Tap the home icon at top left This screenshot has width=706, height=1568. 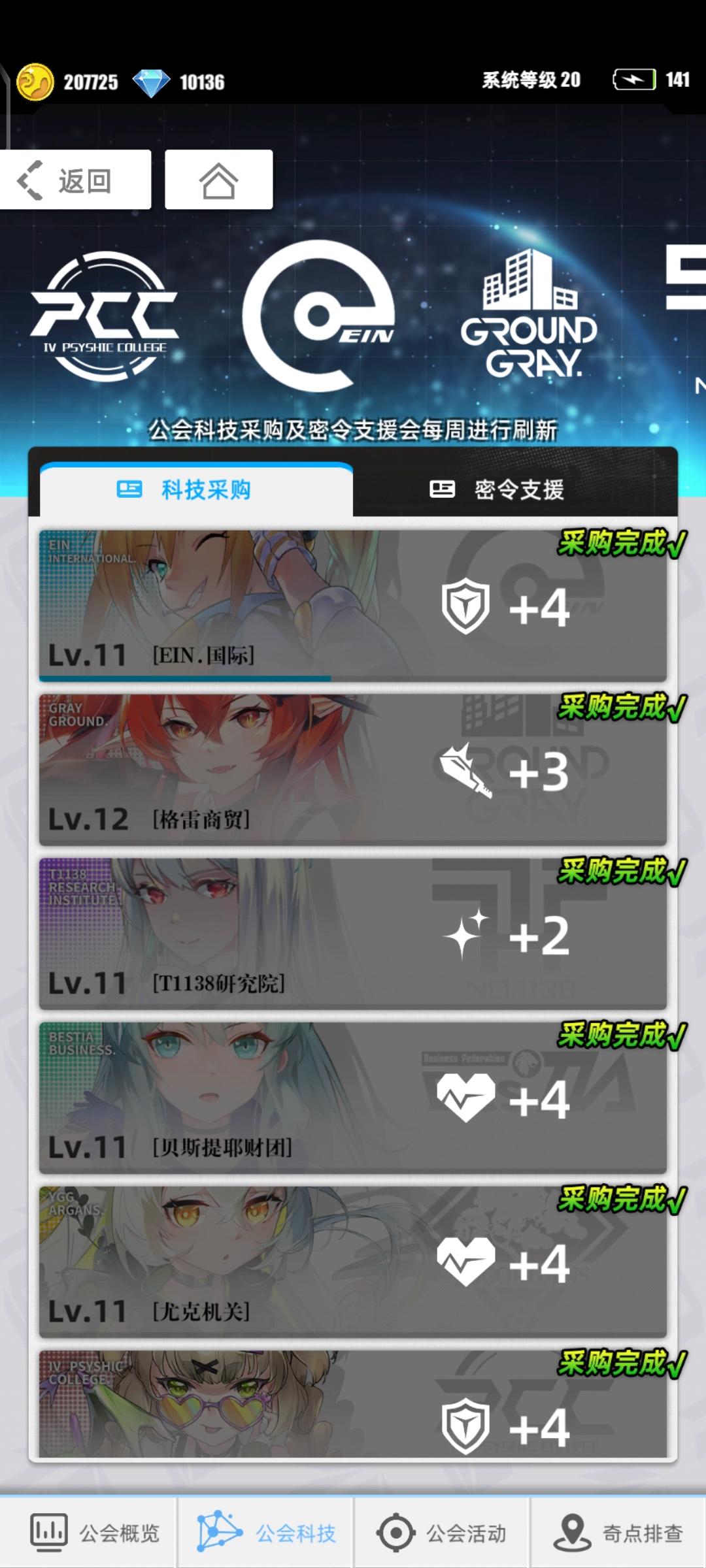tap(219, 180)
